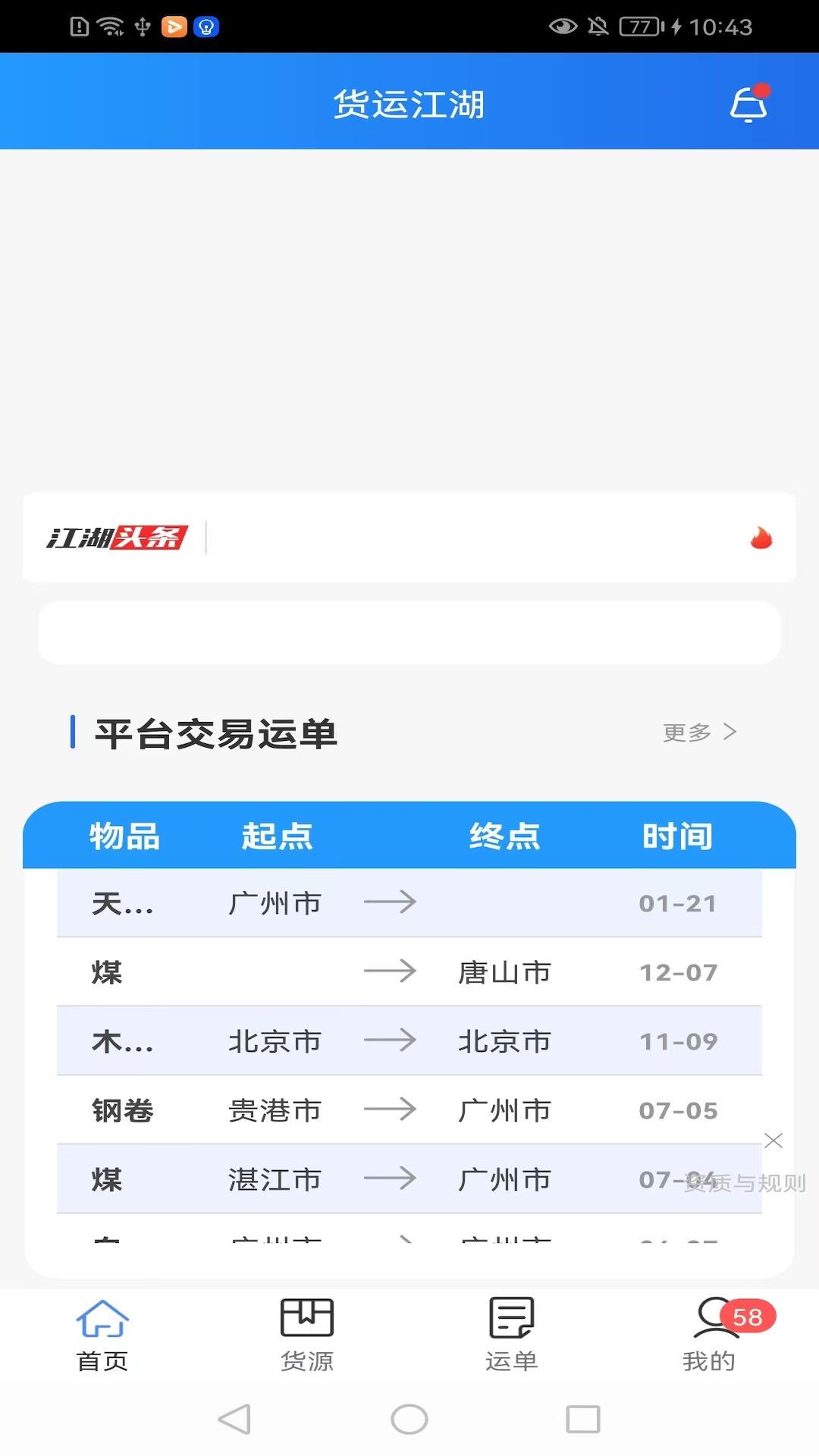This screenshot has height=1456, width=819.
Task: Click the flame icon on the headline banner
Action: (761, 537)
